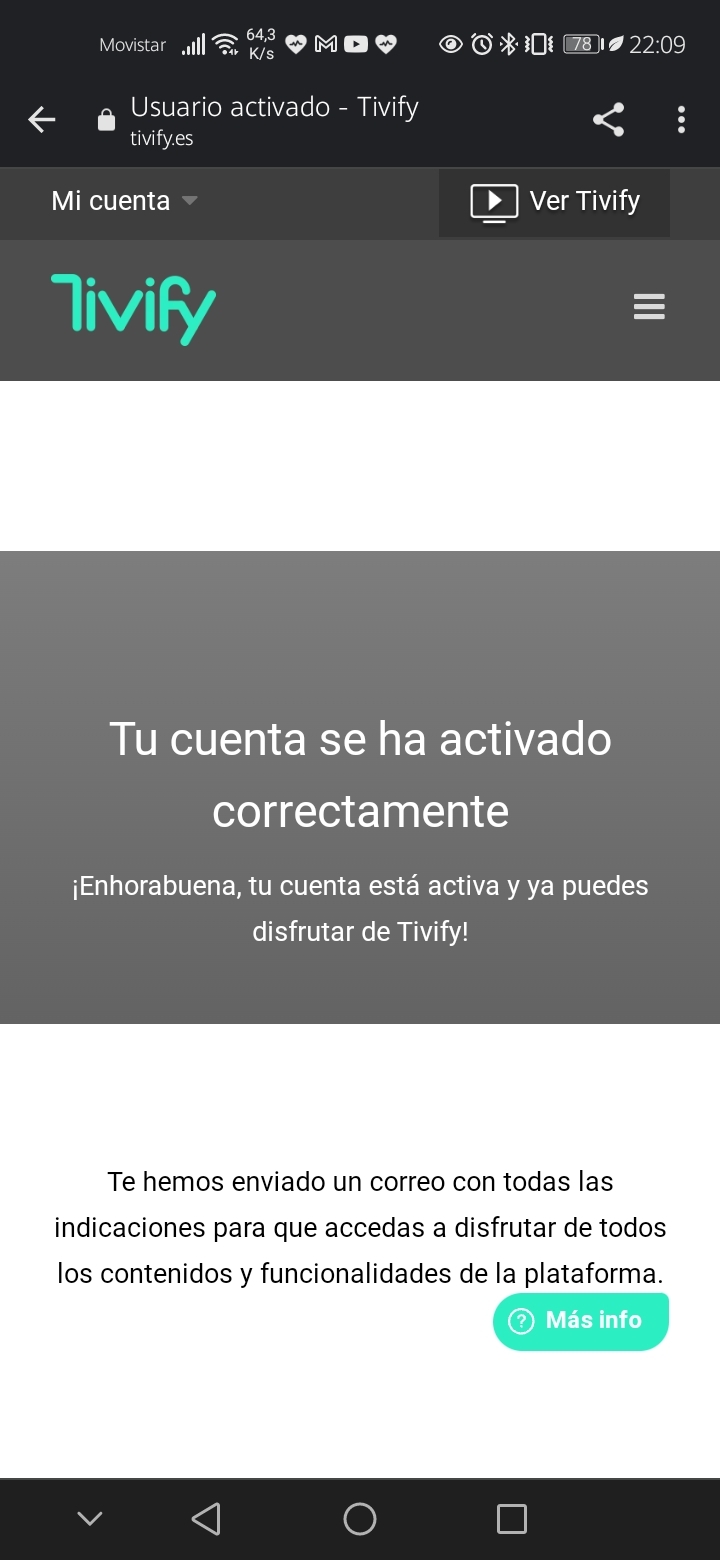The height and width of the screenshot is (1560, 720).
Task: Tap the Más info help button
Action: point(580,1321)
